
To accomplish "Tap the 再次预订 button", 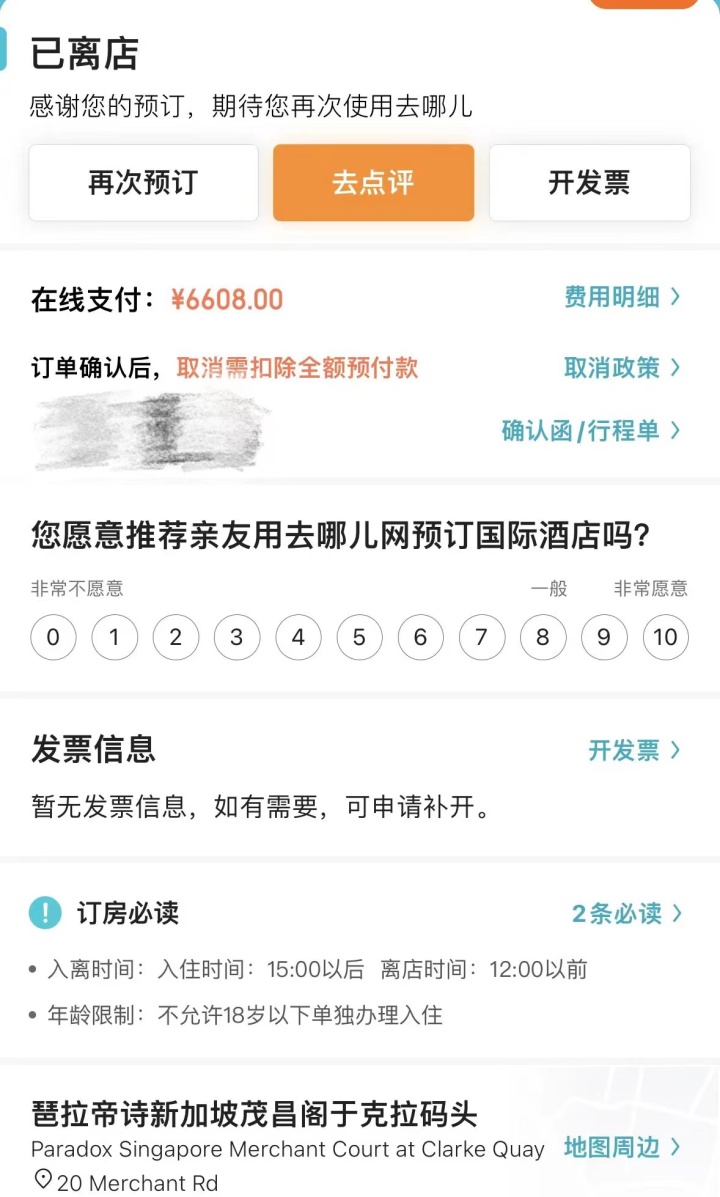I will [144, 183].
